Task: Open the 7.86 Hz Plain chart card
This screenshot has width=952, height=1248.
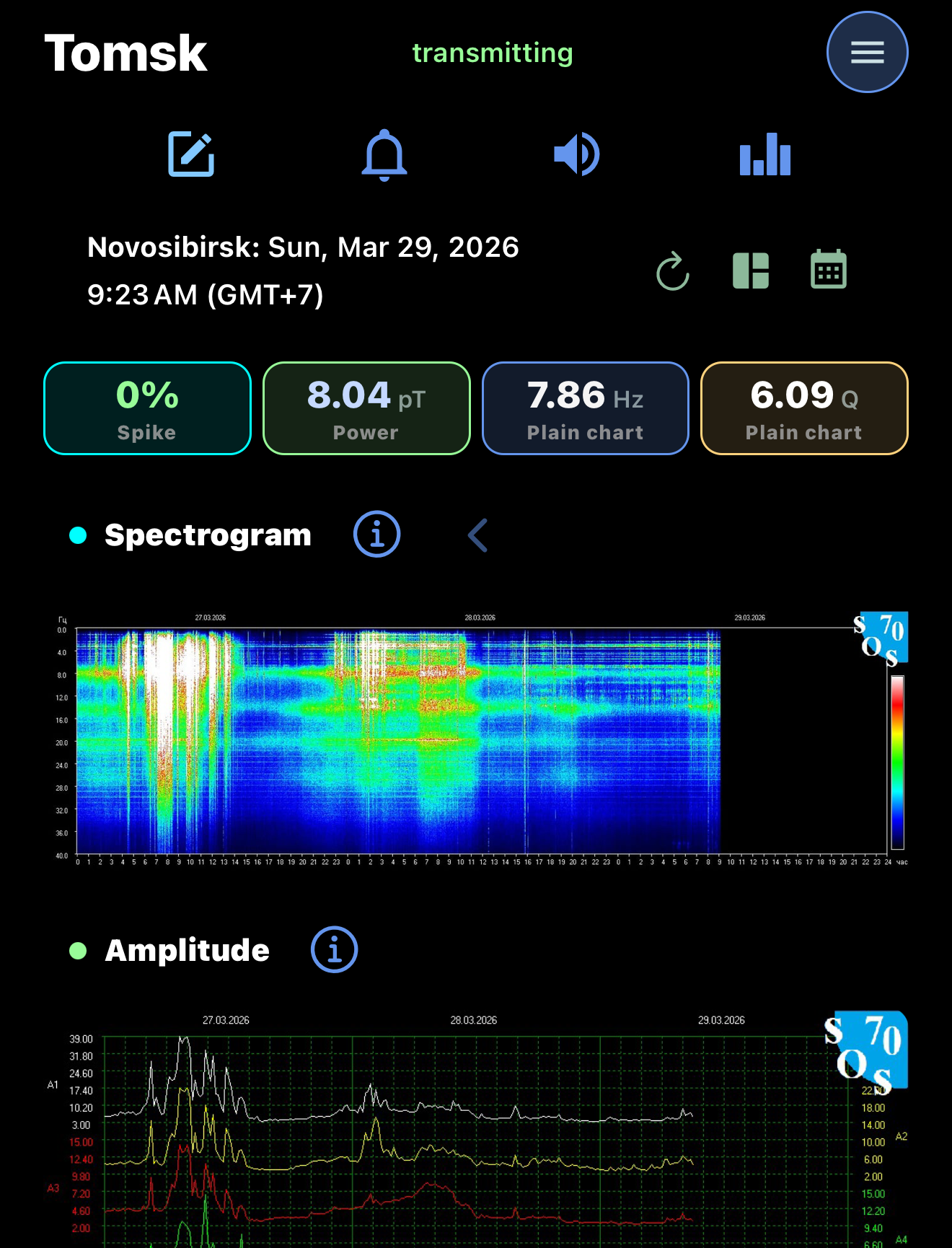Action: 586,408
